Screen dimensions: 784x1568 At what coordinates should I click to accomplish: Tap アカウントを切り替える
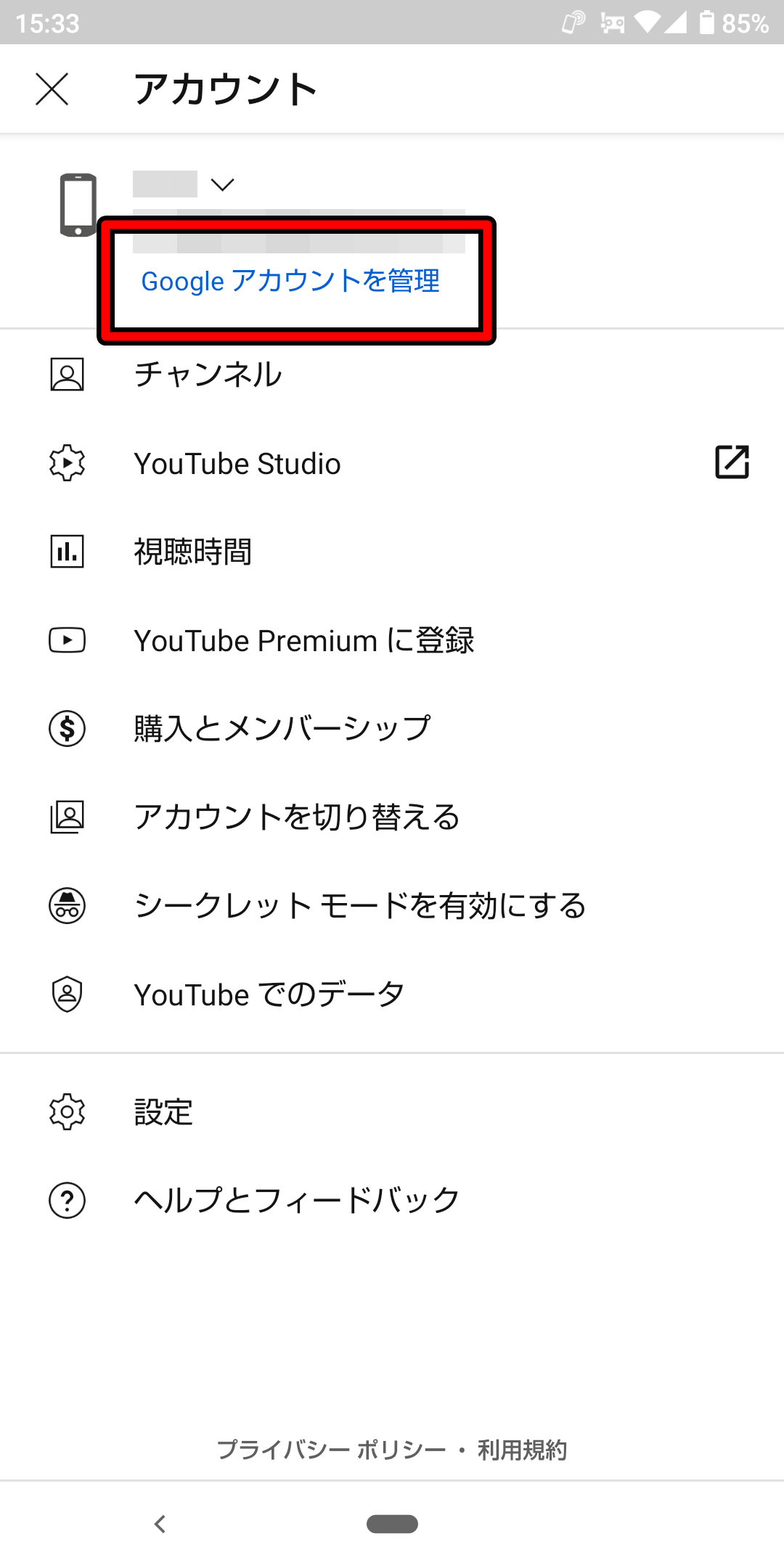pyautogui.click(x=392, y=817)
